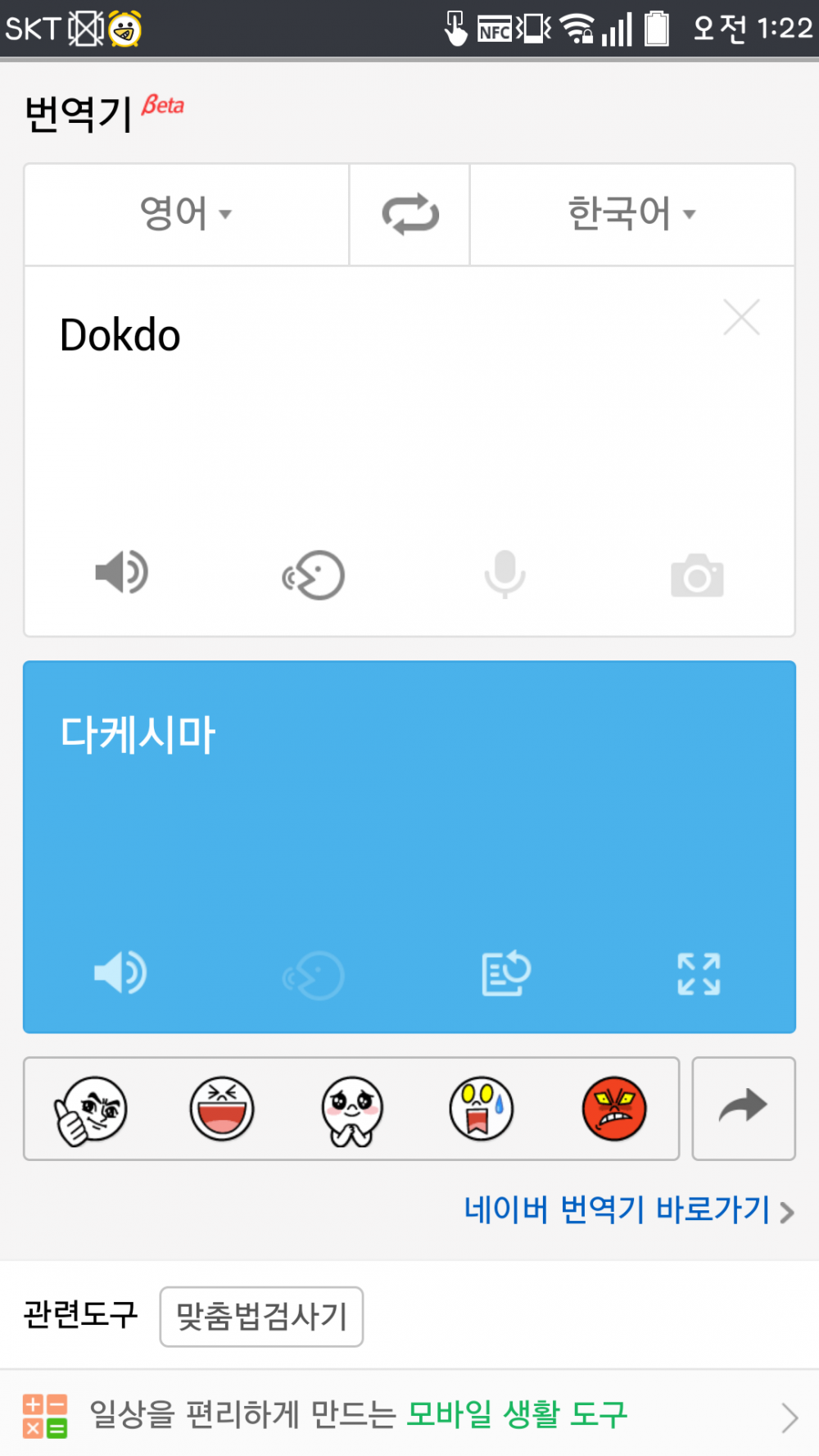Play slow pronunciation of source text
Screen dimensions: 819x1456
pyautogui.click(x=314, y=575)
